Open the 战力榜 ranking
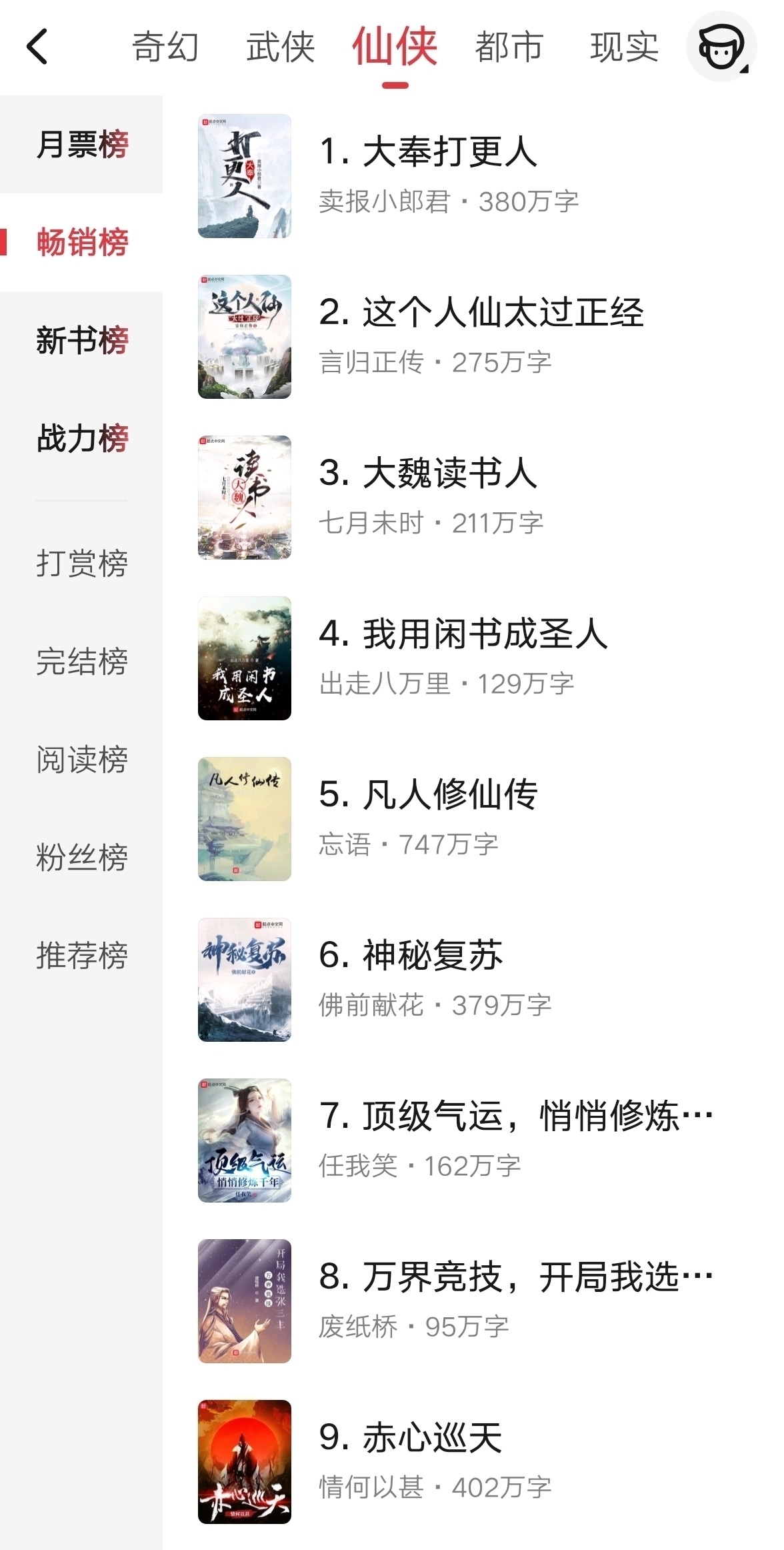Screen dimensions: 784x1550 (82, 439)
